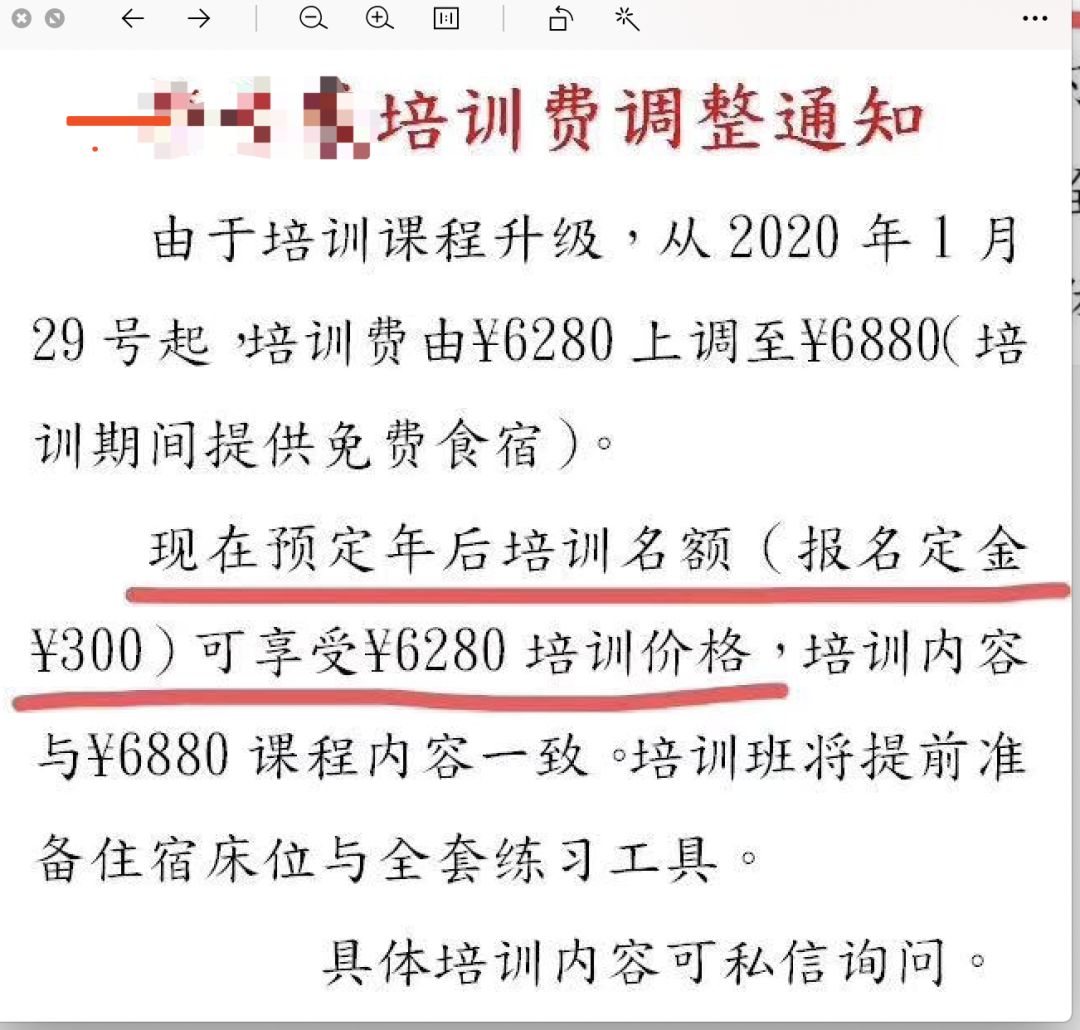Close the image viewer window

click(21, 18)
